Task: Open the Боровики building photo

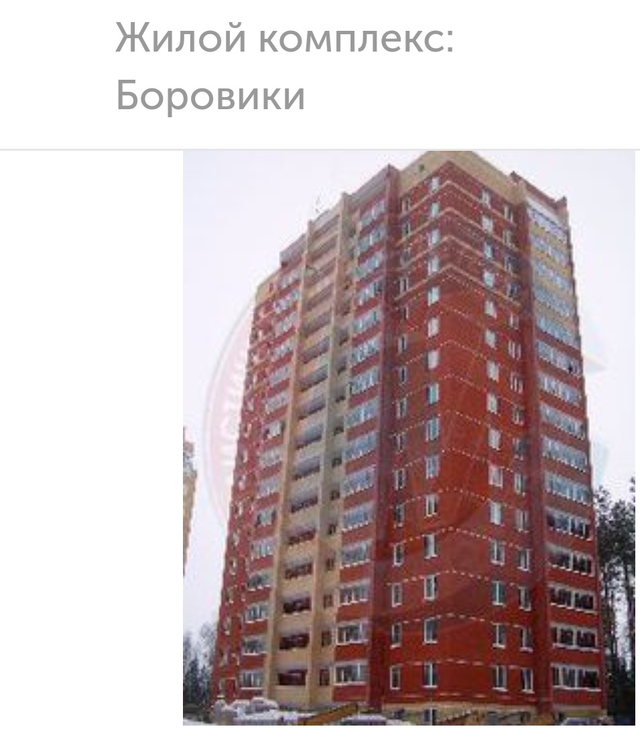Action: point(410,437)
